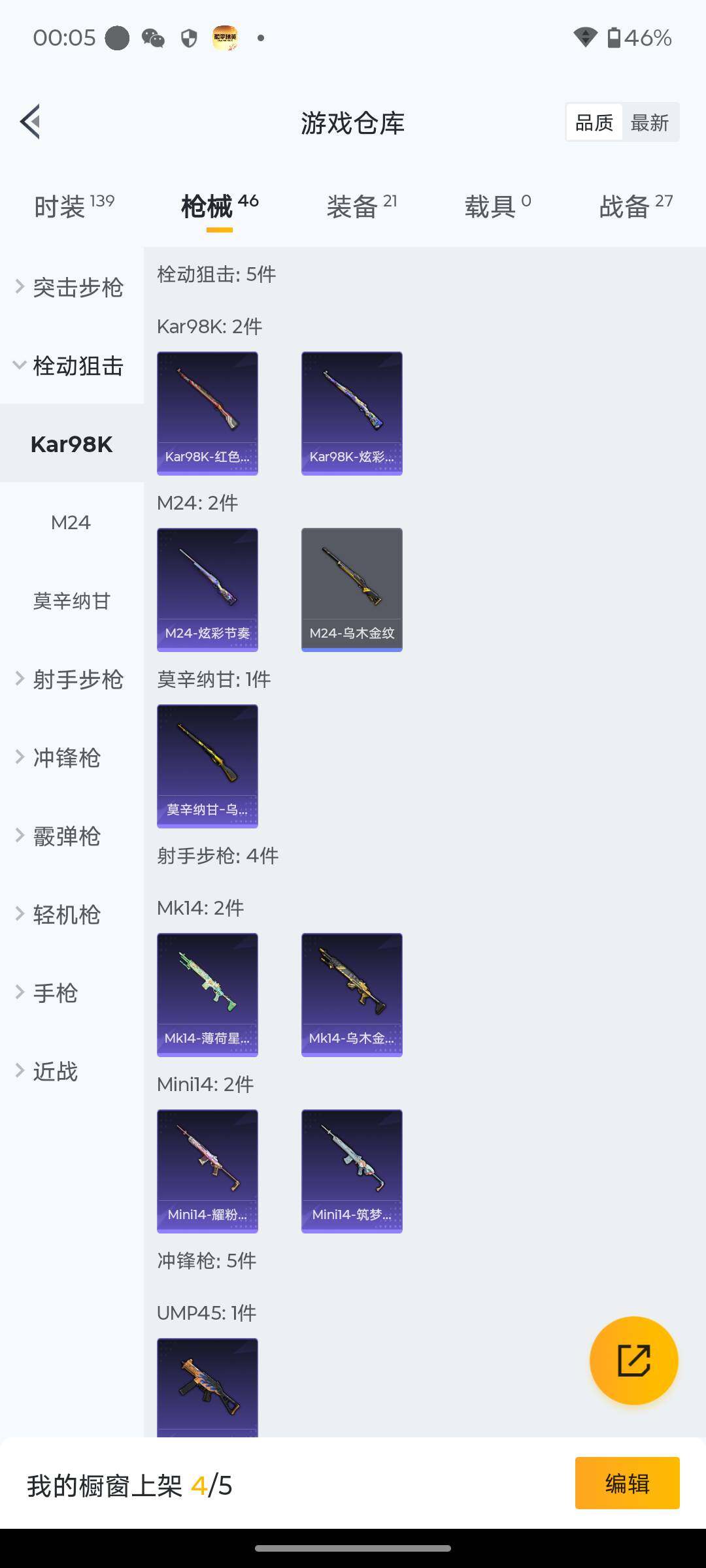
Task: Expand the 霰弹枪 category
Action: click(x=60, y=836)
